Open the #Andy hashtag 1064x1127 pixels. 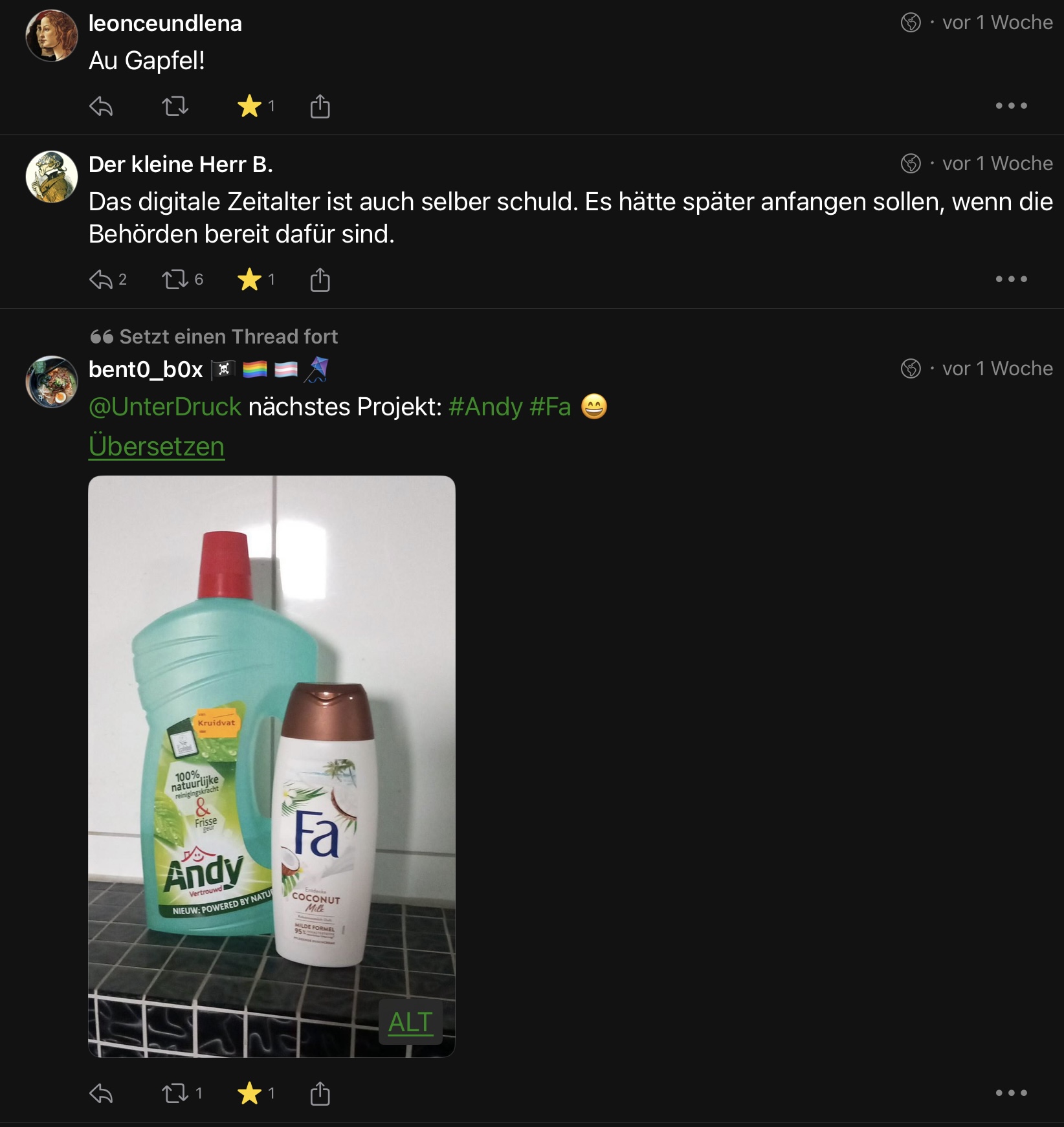point(485,407)
